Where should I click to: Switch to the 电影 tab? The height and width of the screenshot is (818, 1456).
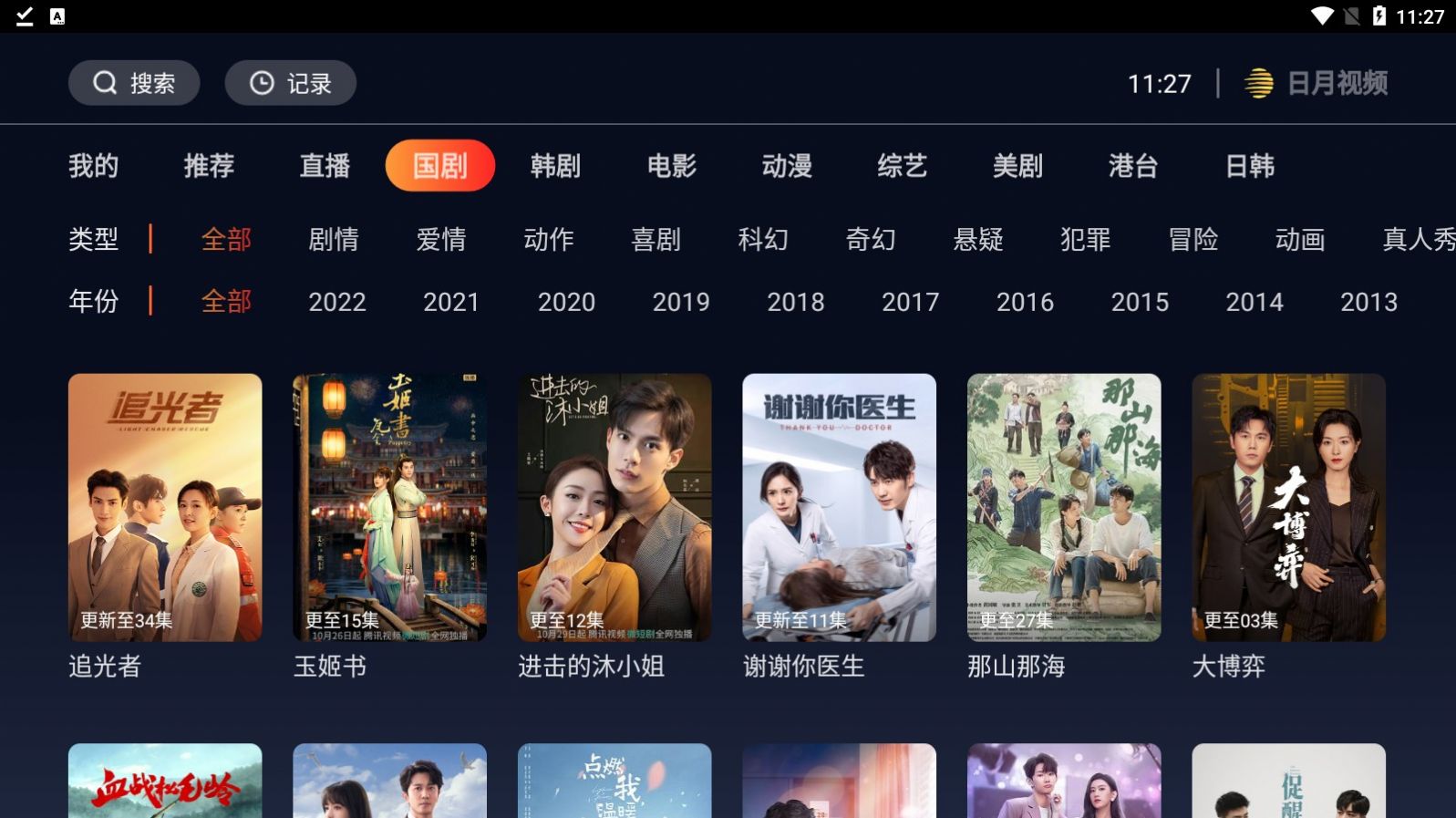tap(671, 166)
